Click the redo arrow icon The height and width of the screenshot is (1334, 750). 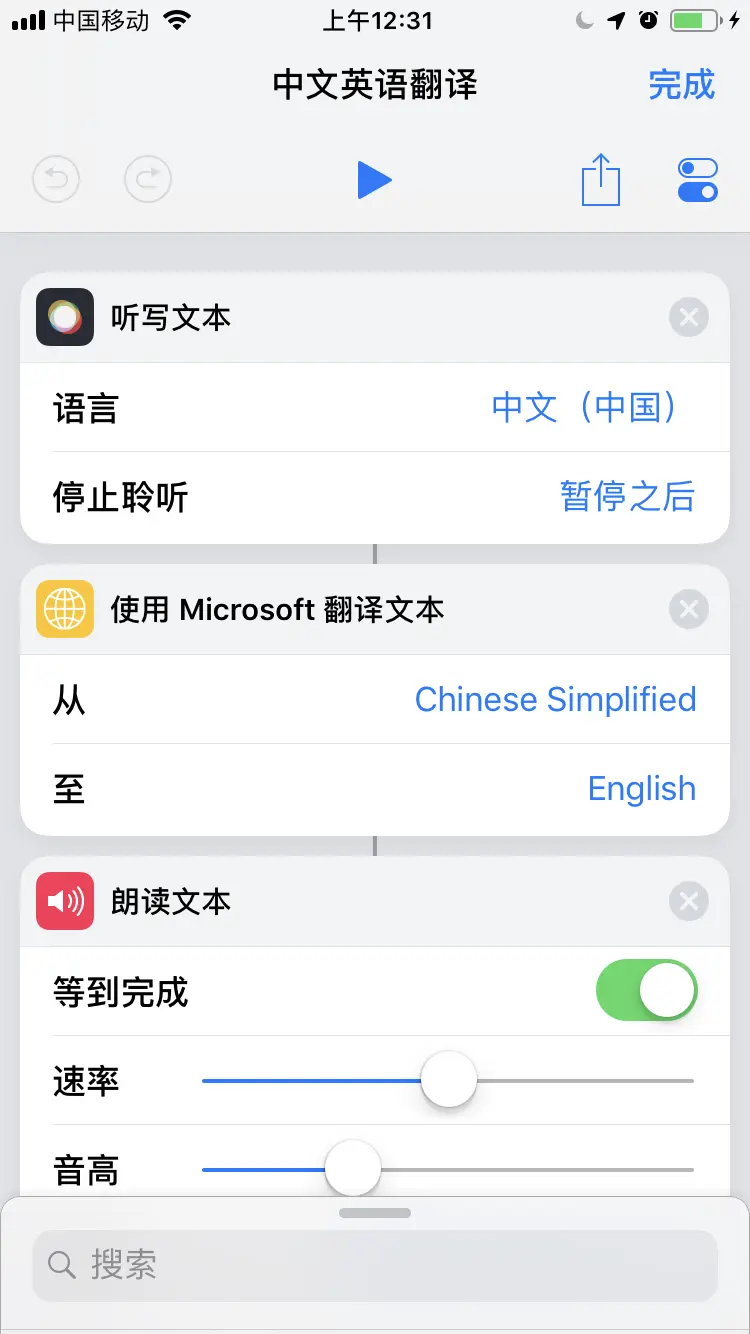[148, 180]
